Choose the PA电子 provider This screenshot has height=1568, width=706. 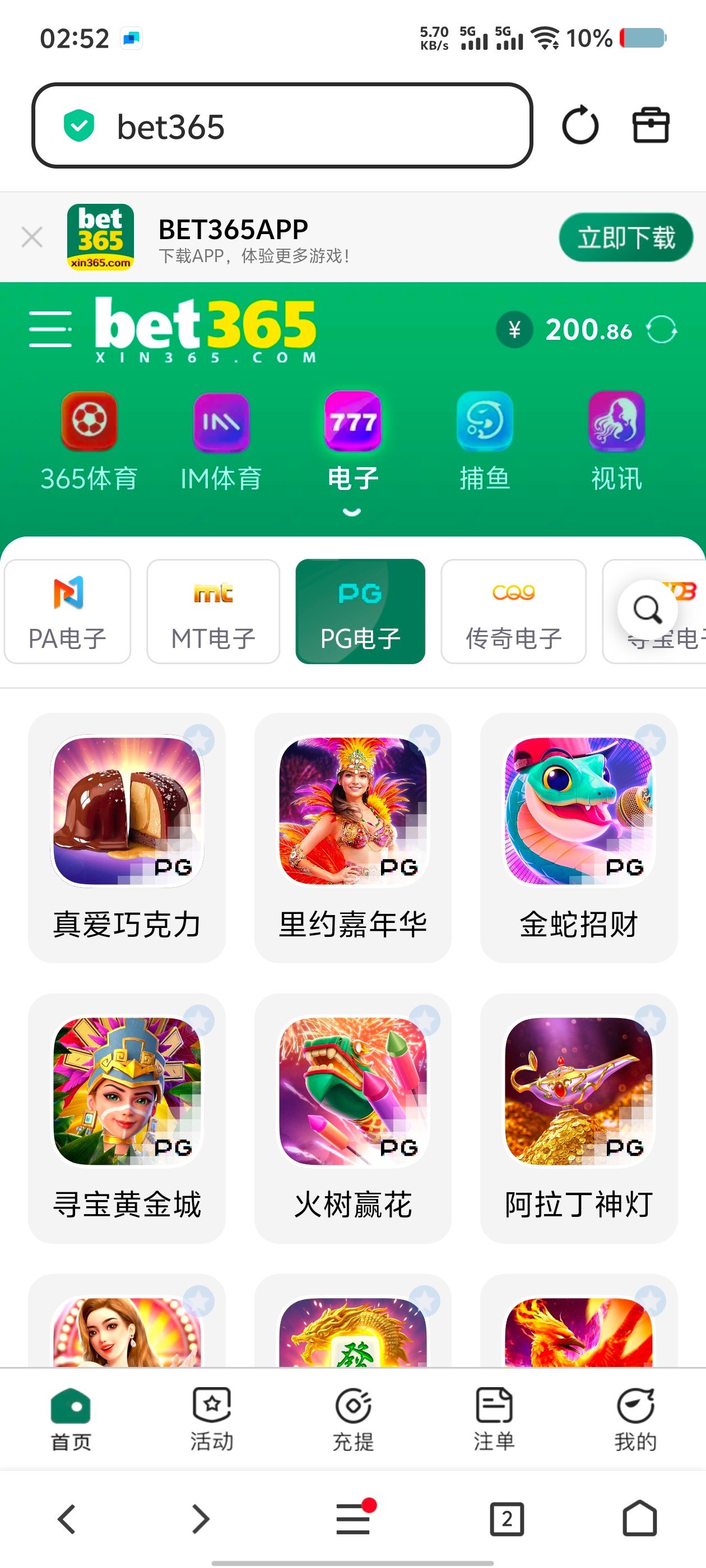pyautogui.click(x=68, y=612)
